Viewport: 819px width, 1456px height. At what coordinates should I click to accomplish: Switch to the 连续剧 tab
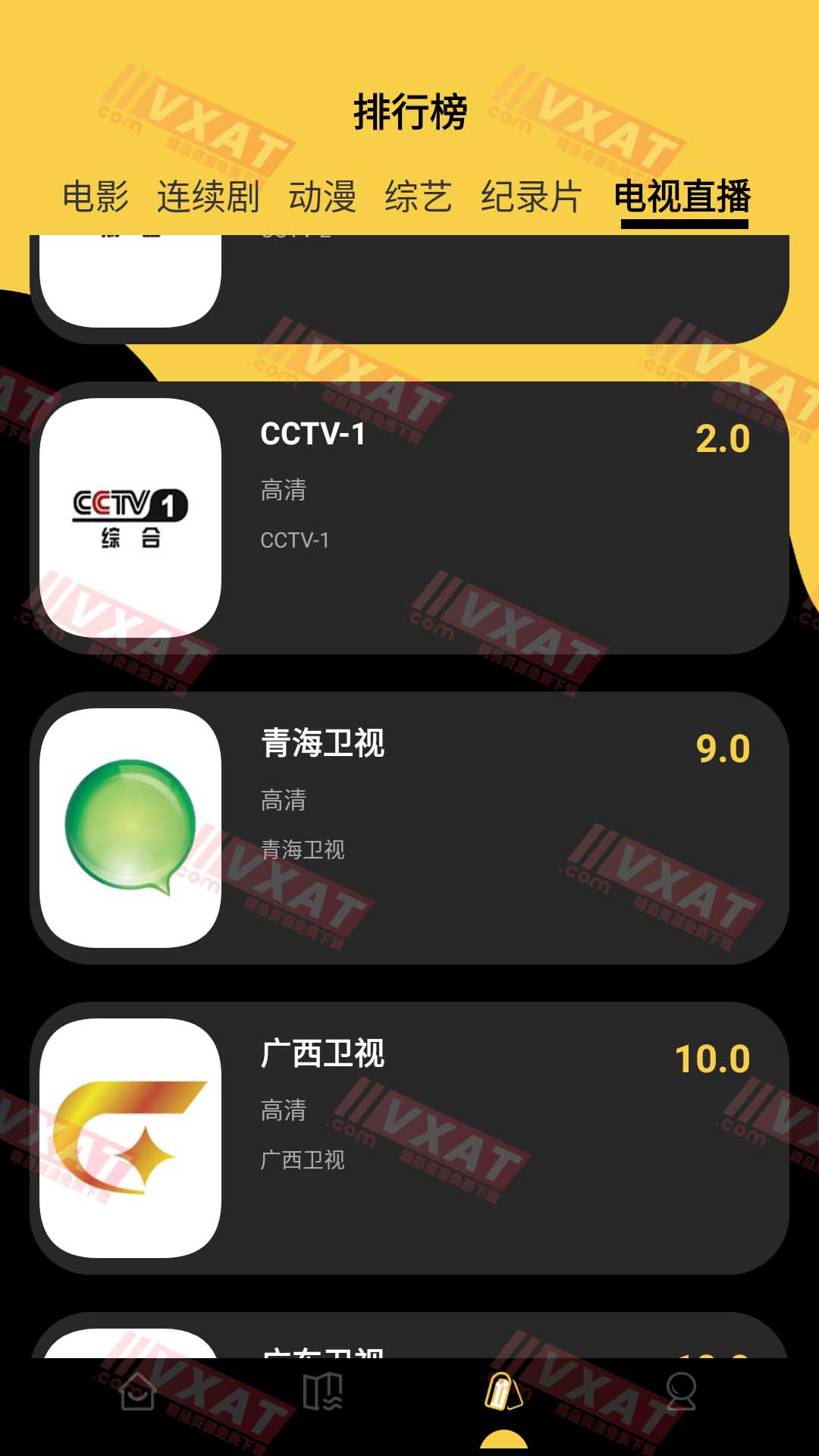[209, 197]
